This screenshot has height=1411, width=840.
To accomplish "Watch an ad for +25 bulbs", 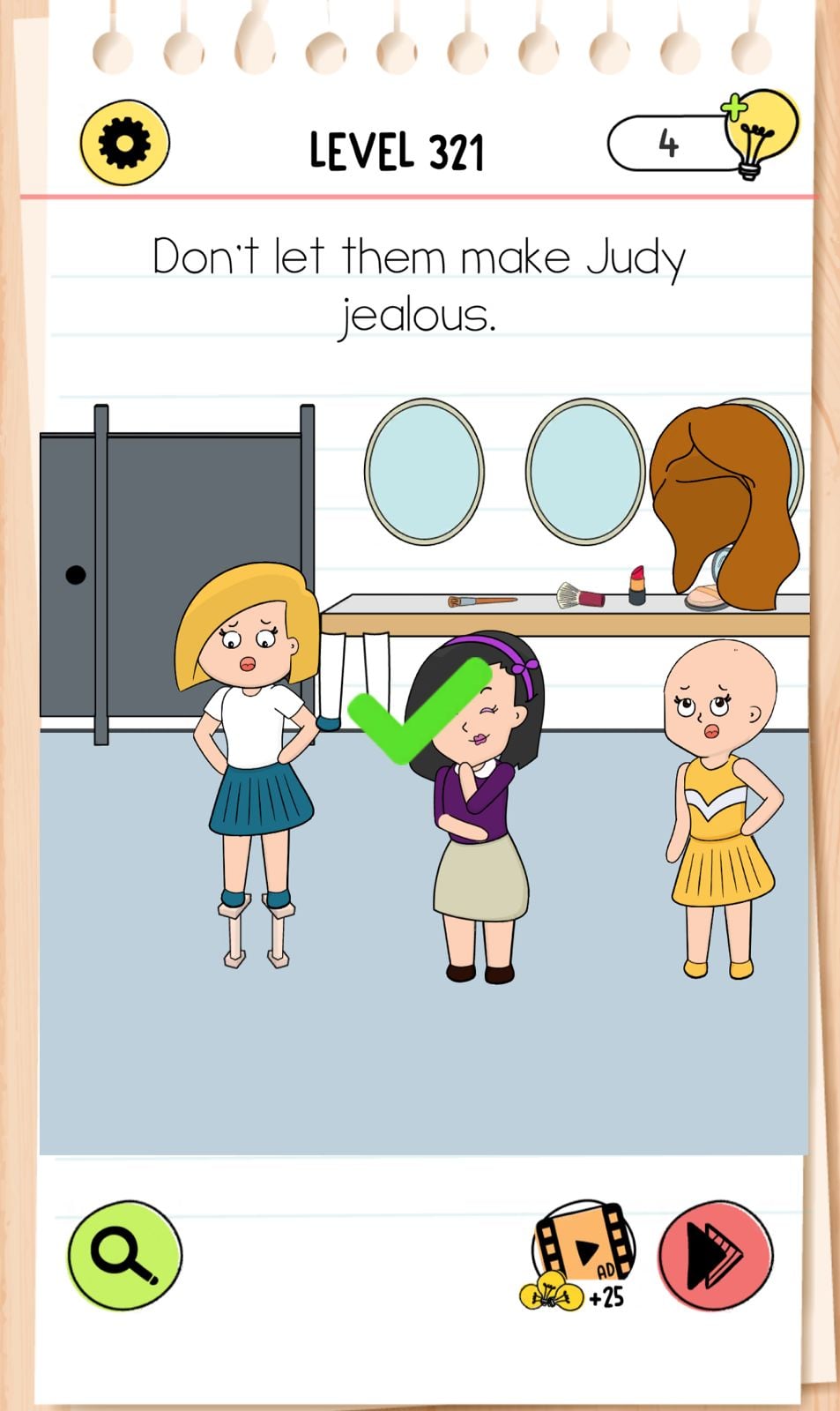I will [581, 1254].
